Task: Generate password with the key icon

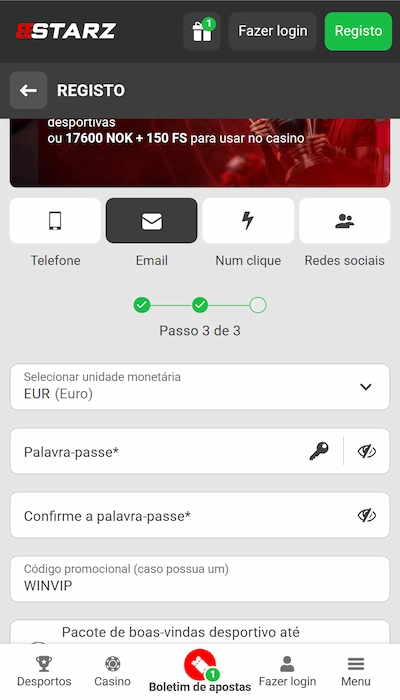Action: pos(319,451)
